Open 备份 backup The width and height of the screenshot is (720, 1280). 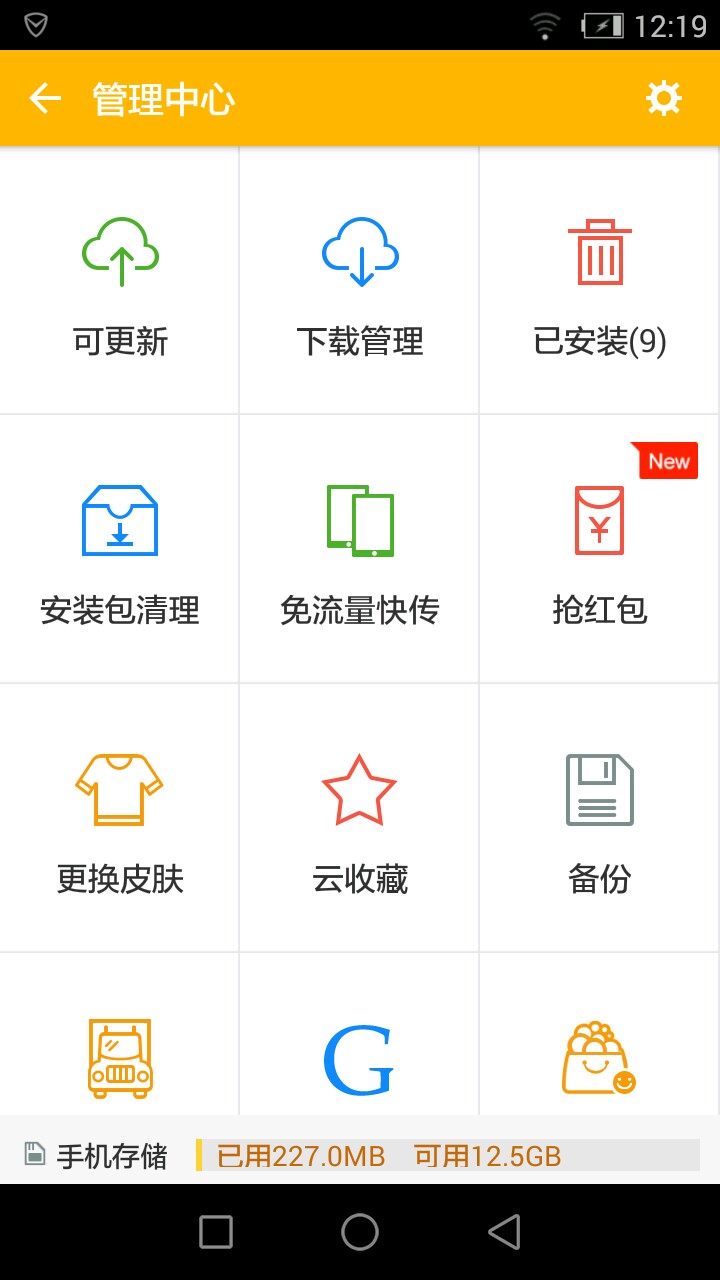[600, 818]
